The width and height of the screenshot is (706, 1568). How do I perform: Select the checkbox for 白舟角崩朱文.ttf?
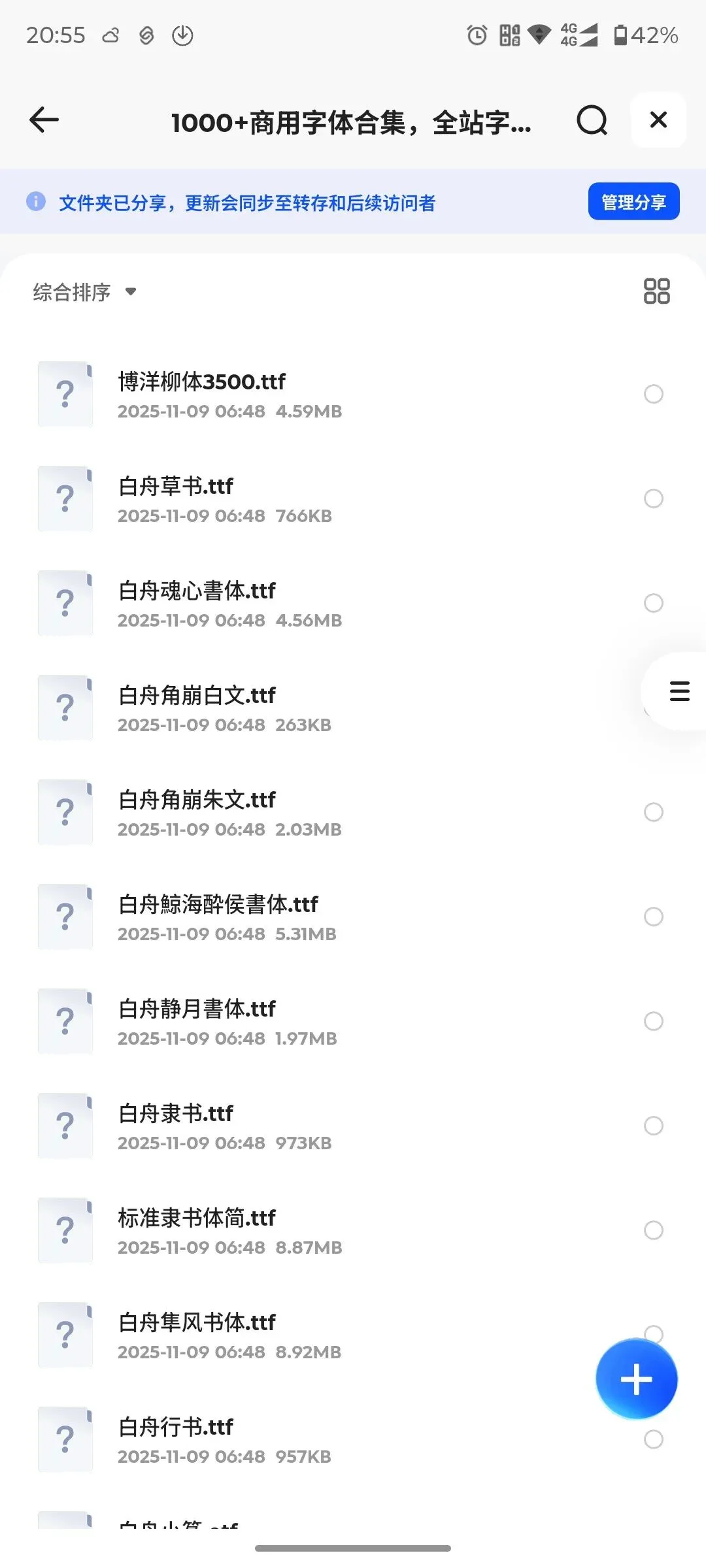click(654, 812)
